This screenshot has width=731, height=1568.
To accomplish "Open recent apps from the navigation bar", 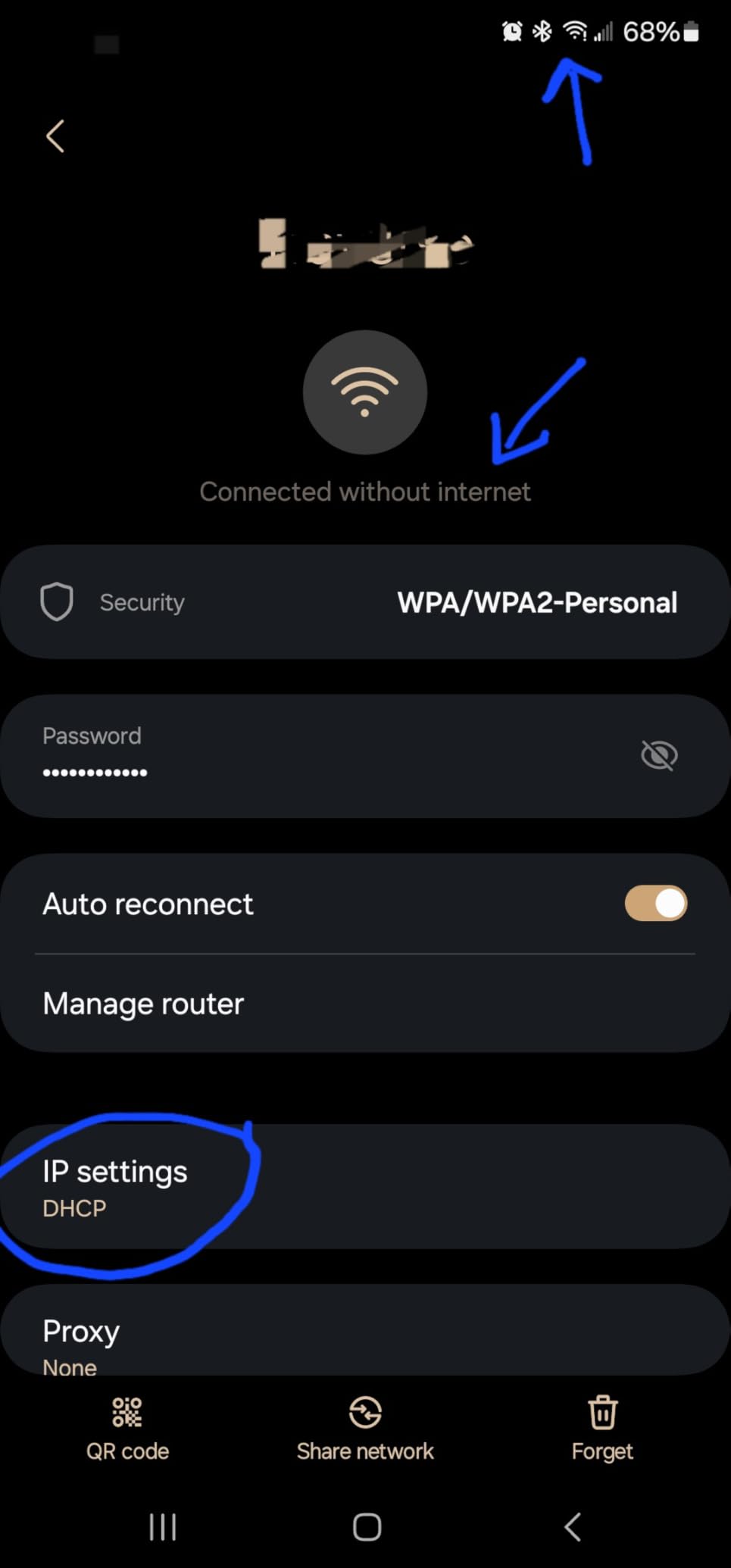I will 162,1527.
